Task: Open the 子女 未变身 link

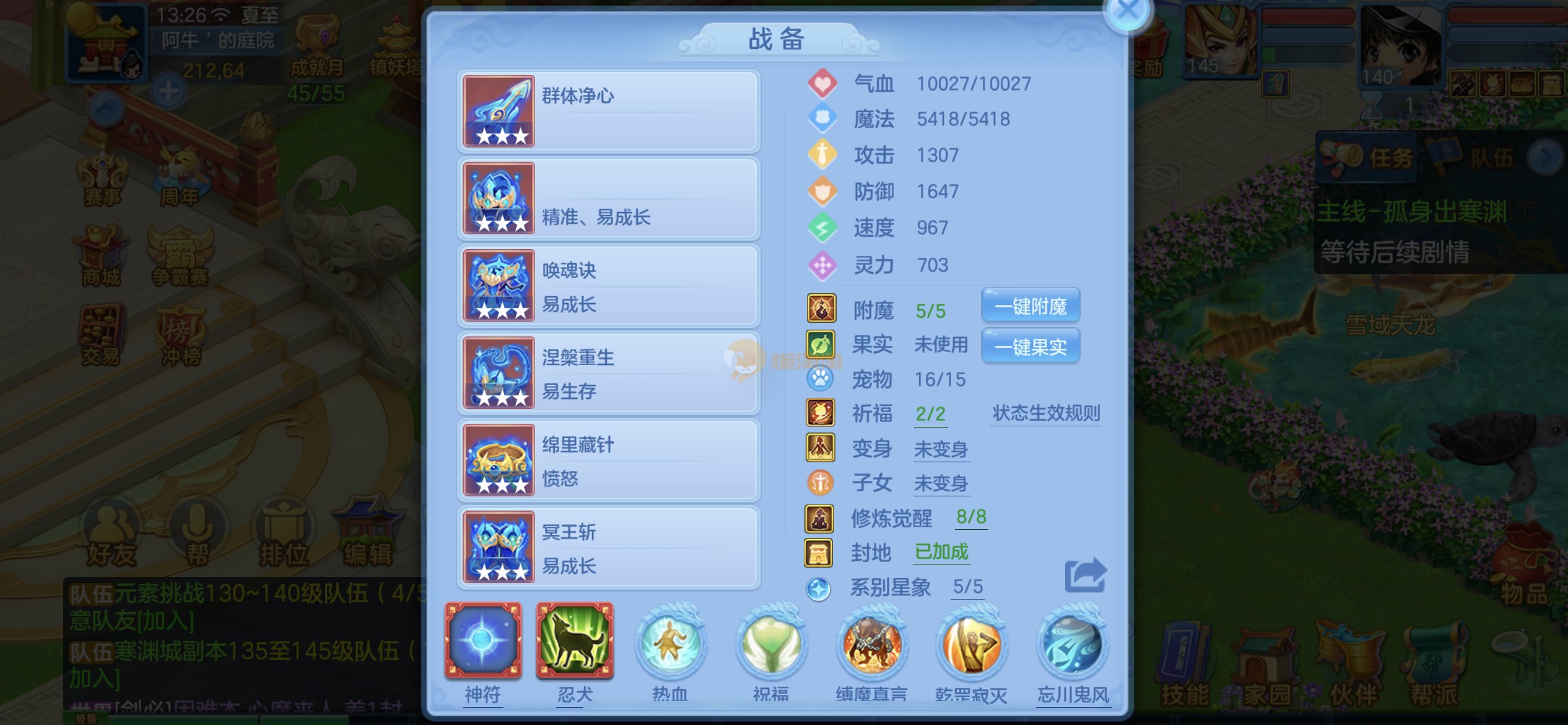Action: pyautogui.click(x=941, y=483)
